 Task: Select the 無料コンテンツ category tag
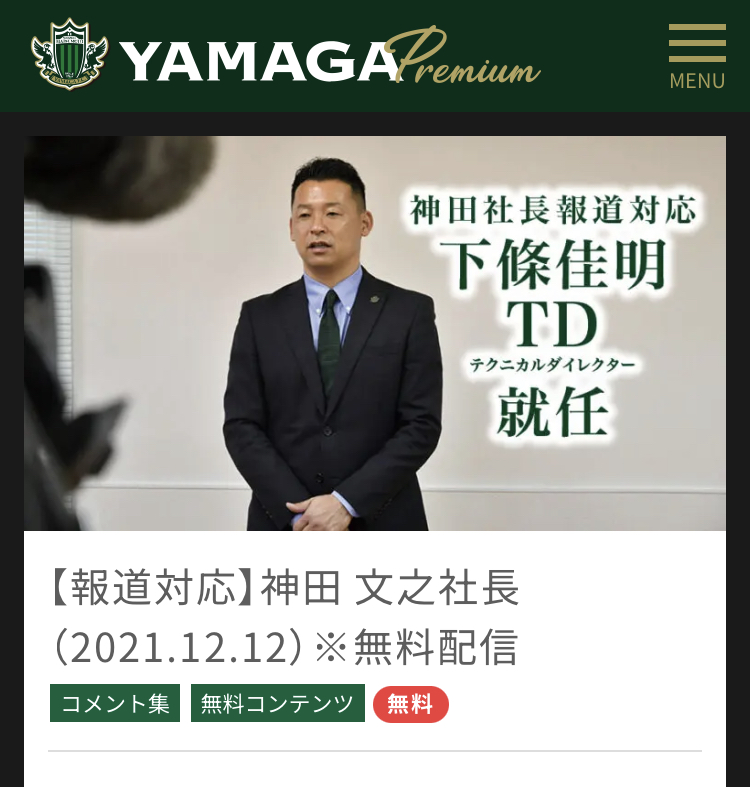(x=277, y=703)
